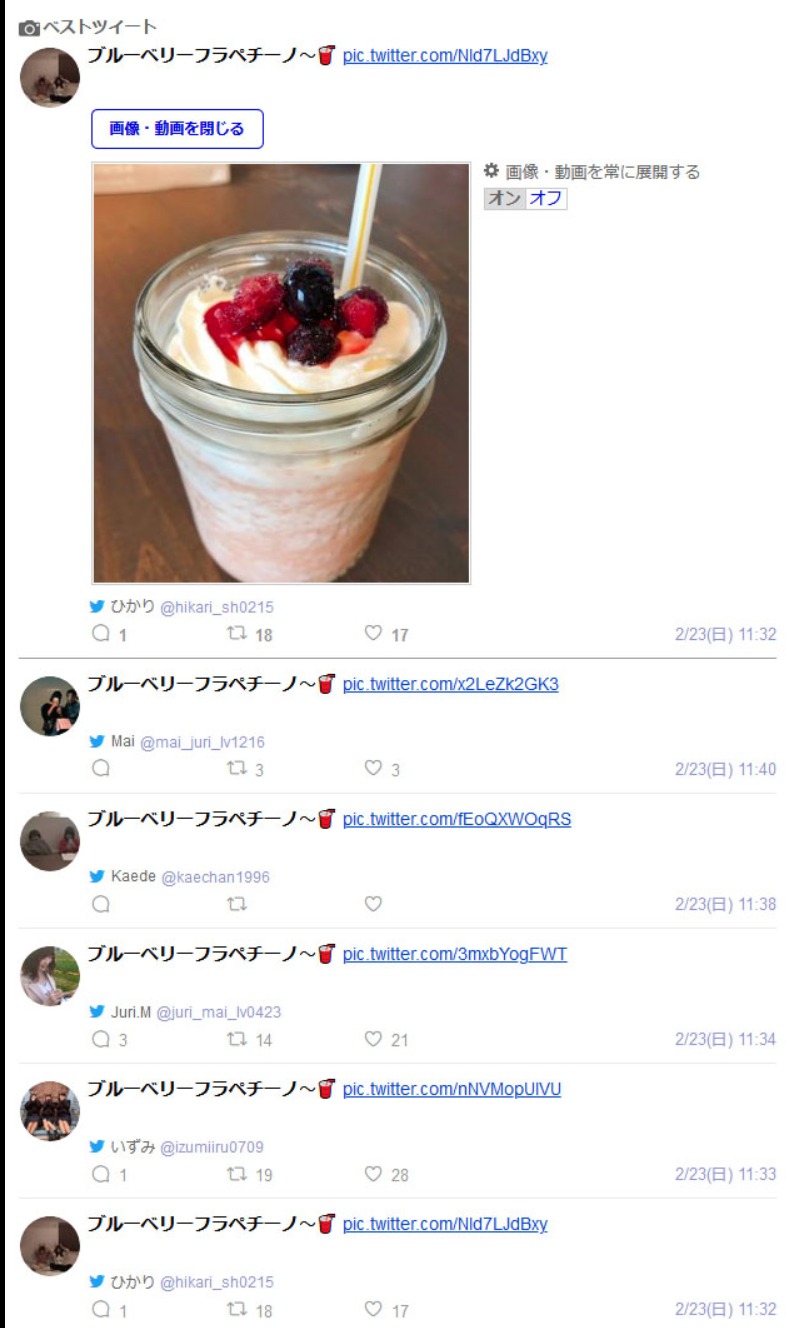
Task: Open Mai's profile picture
Action: tap(50, 706)
